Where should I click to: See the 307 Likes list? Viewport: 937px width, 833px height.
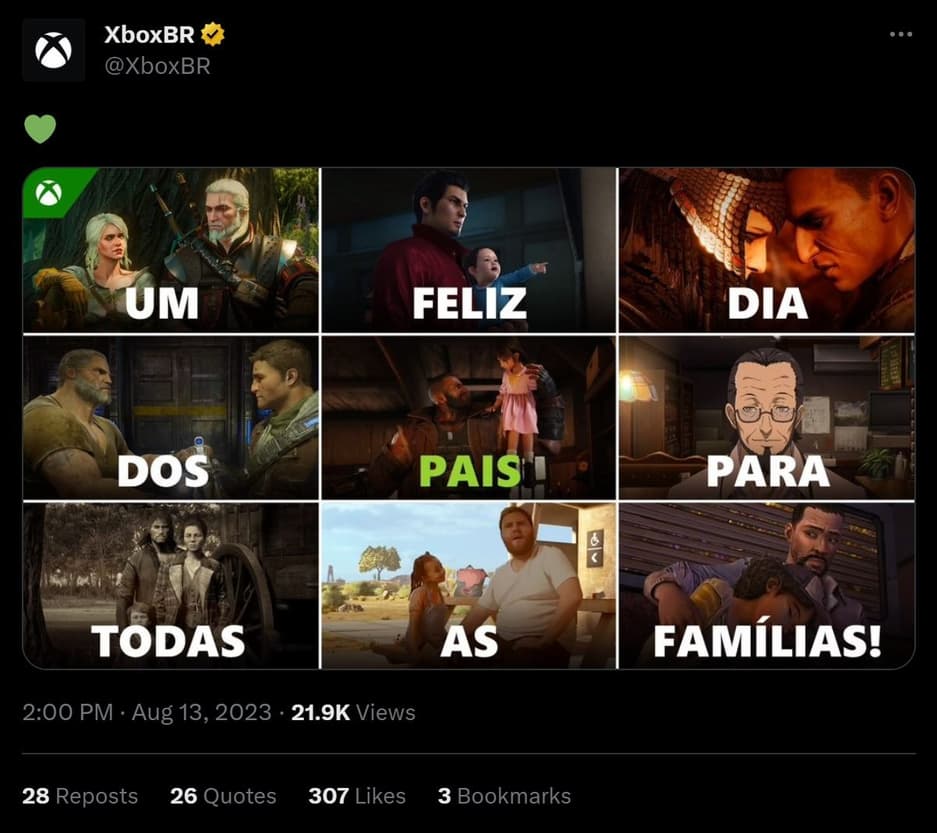pos(357,796)
